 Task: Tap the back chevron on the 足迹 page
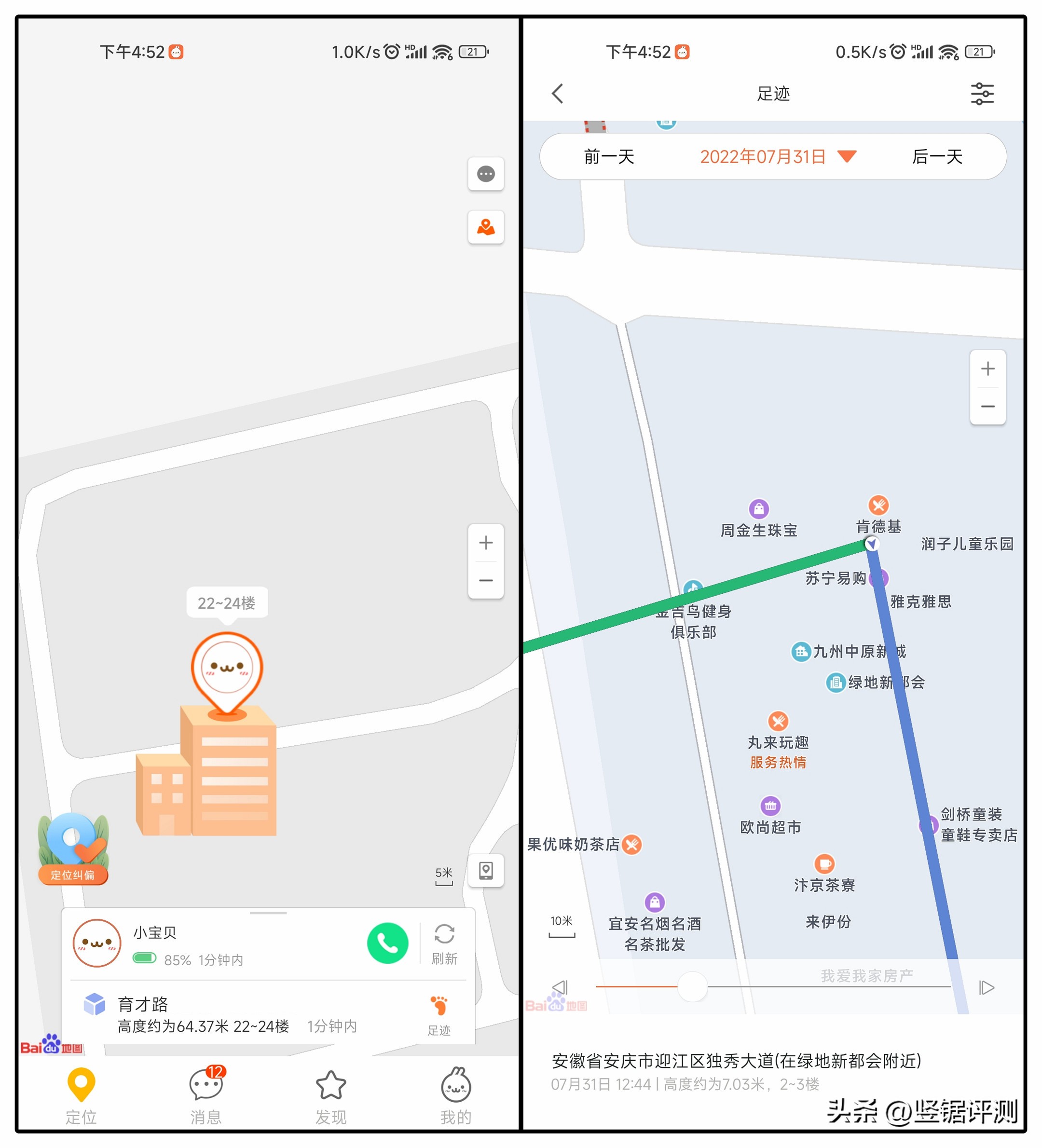tap(558, 93)
